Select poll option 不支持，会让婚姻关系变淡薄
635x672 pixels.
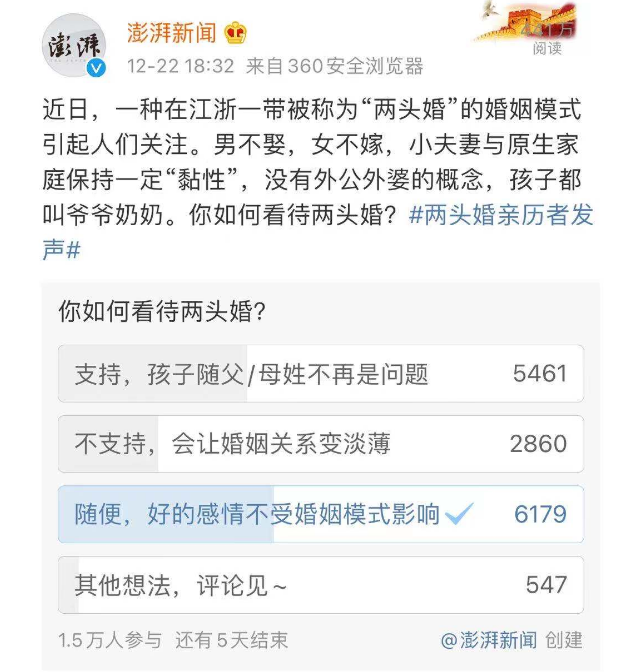pyautogui.click(x=320, y=444)
